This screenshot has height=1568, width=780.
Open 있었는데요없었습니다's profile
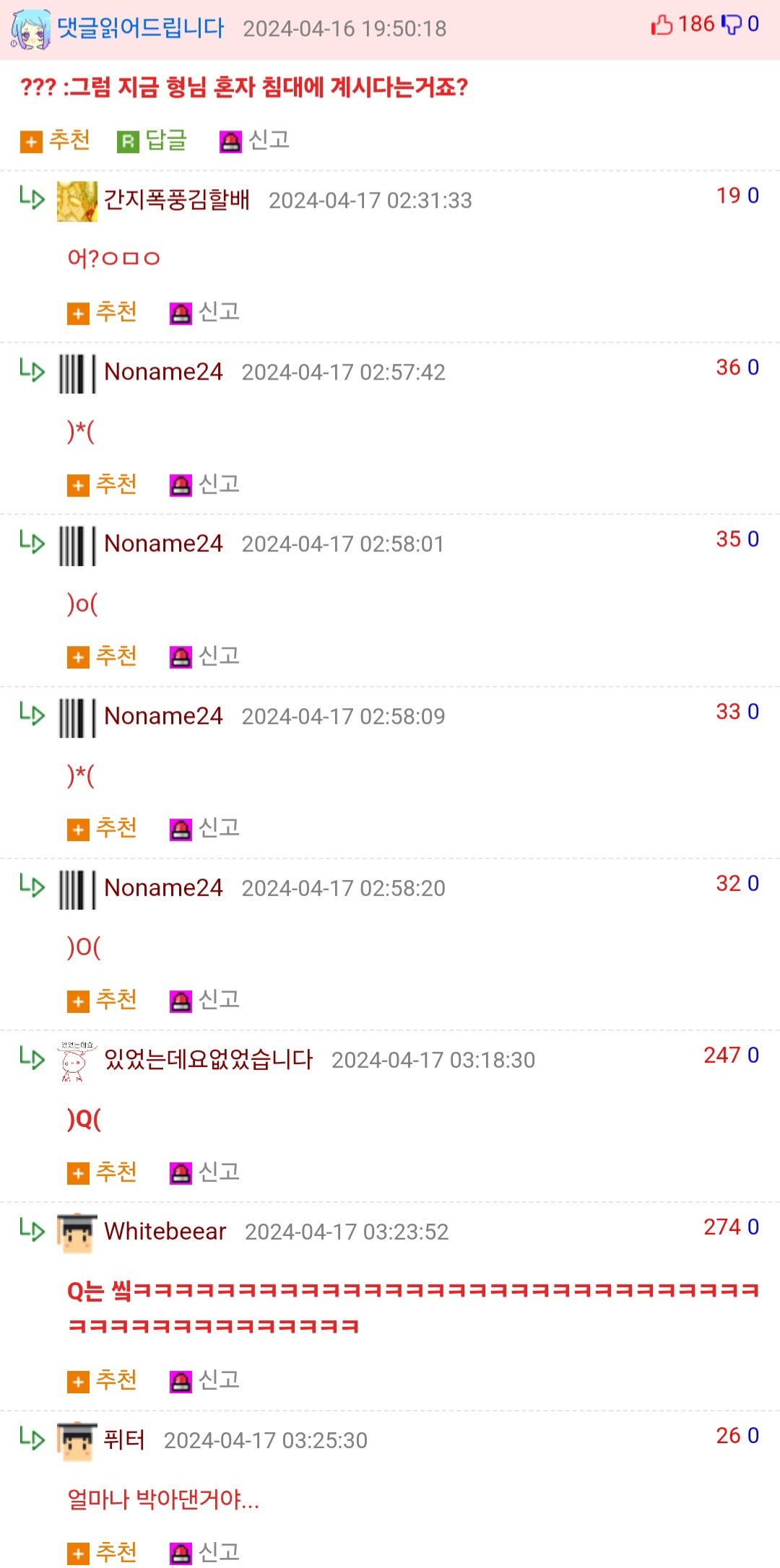coord(208,1060)
